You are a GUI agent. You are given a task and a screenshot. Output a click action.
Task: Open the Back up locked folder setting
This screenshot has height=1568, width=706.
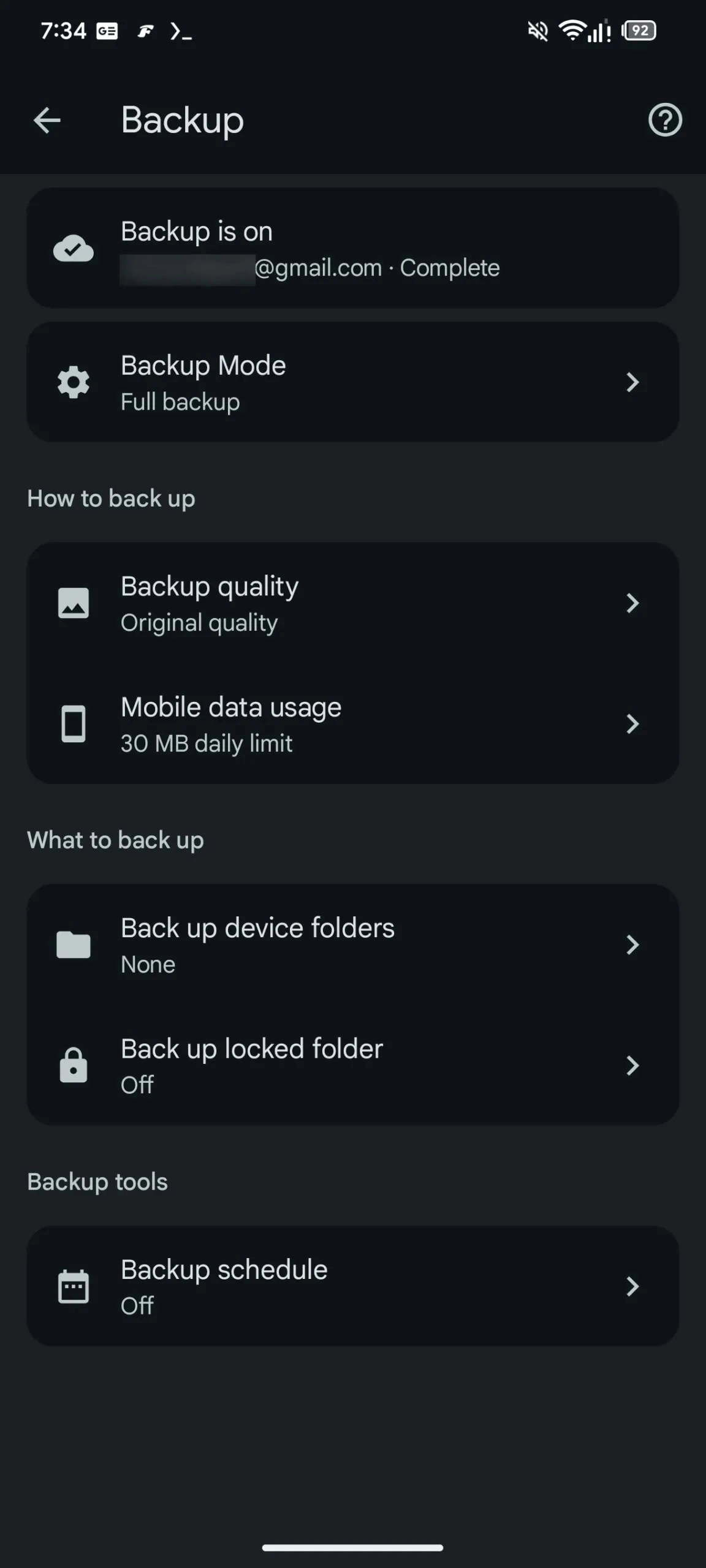[x=353, y=1065]
